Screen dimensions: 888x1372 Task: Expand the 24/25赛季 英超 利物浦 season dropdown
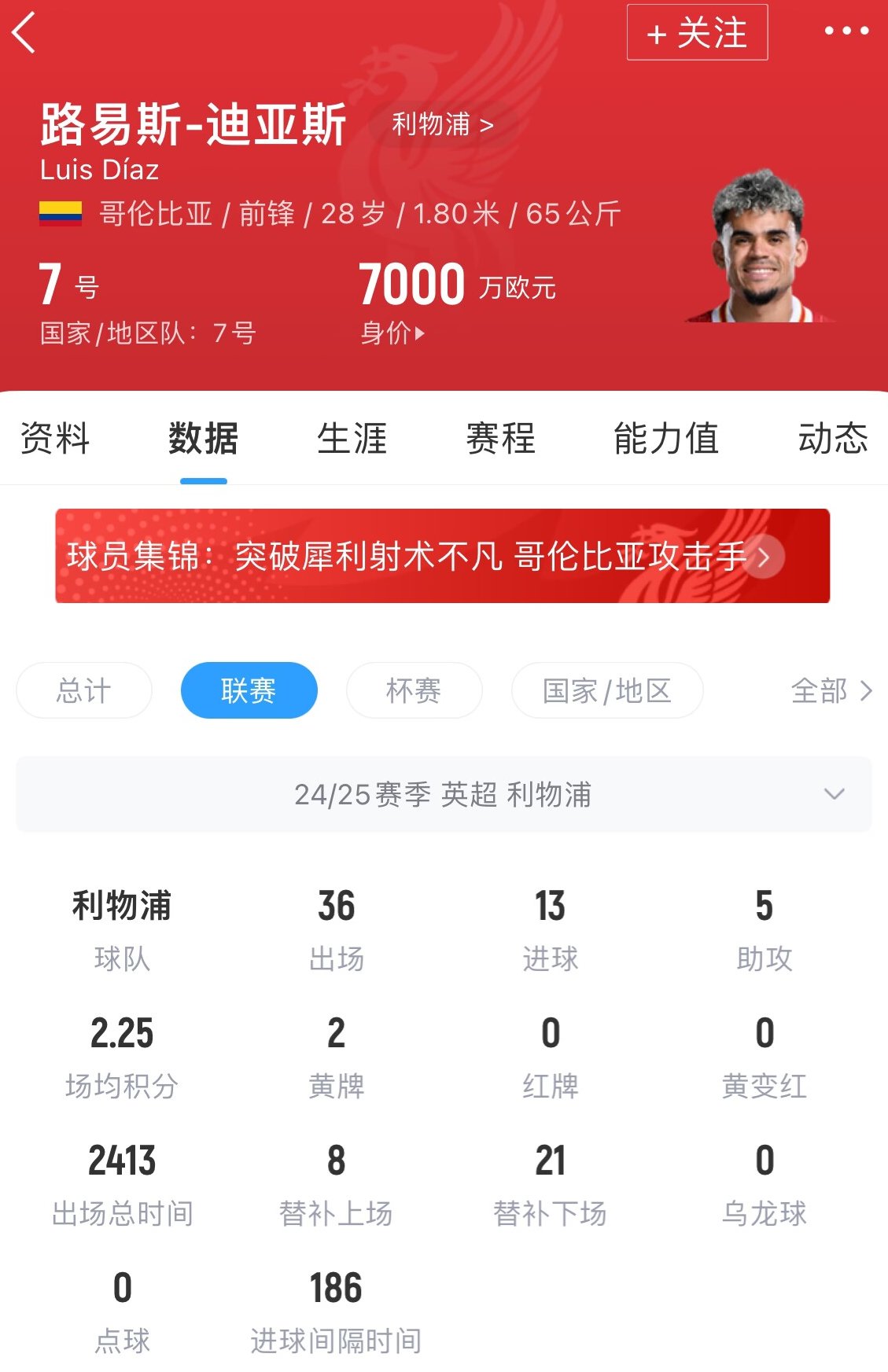click(x=444, y=794)
